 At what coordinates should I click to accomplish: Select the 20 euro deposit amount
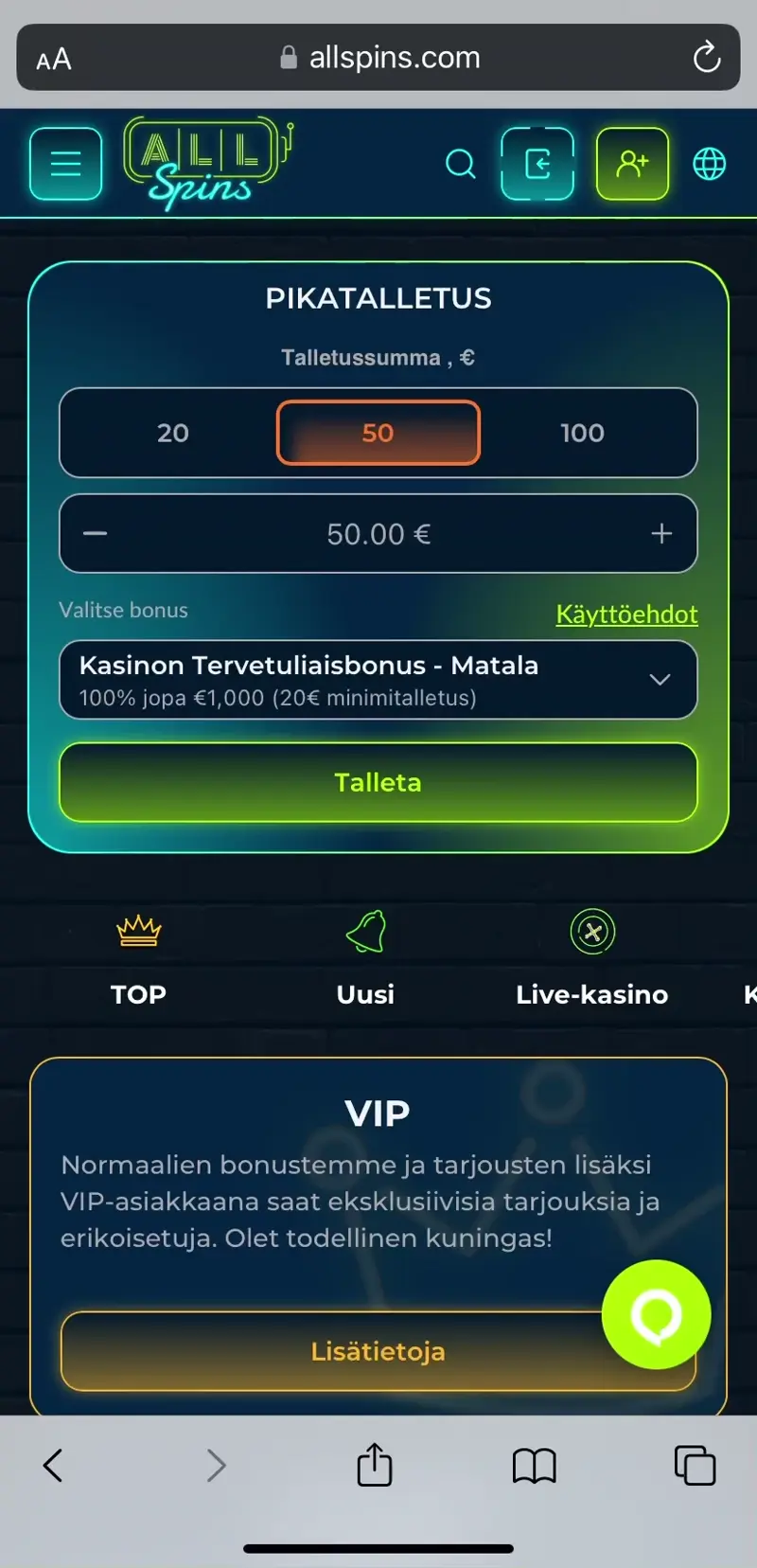pyautogui.click(x=173, y=433)
